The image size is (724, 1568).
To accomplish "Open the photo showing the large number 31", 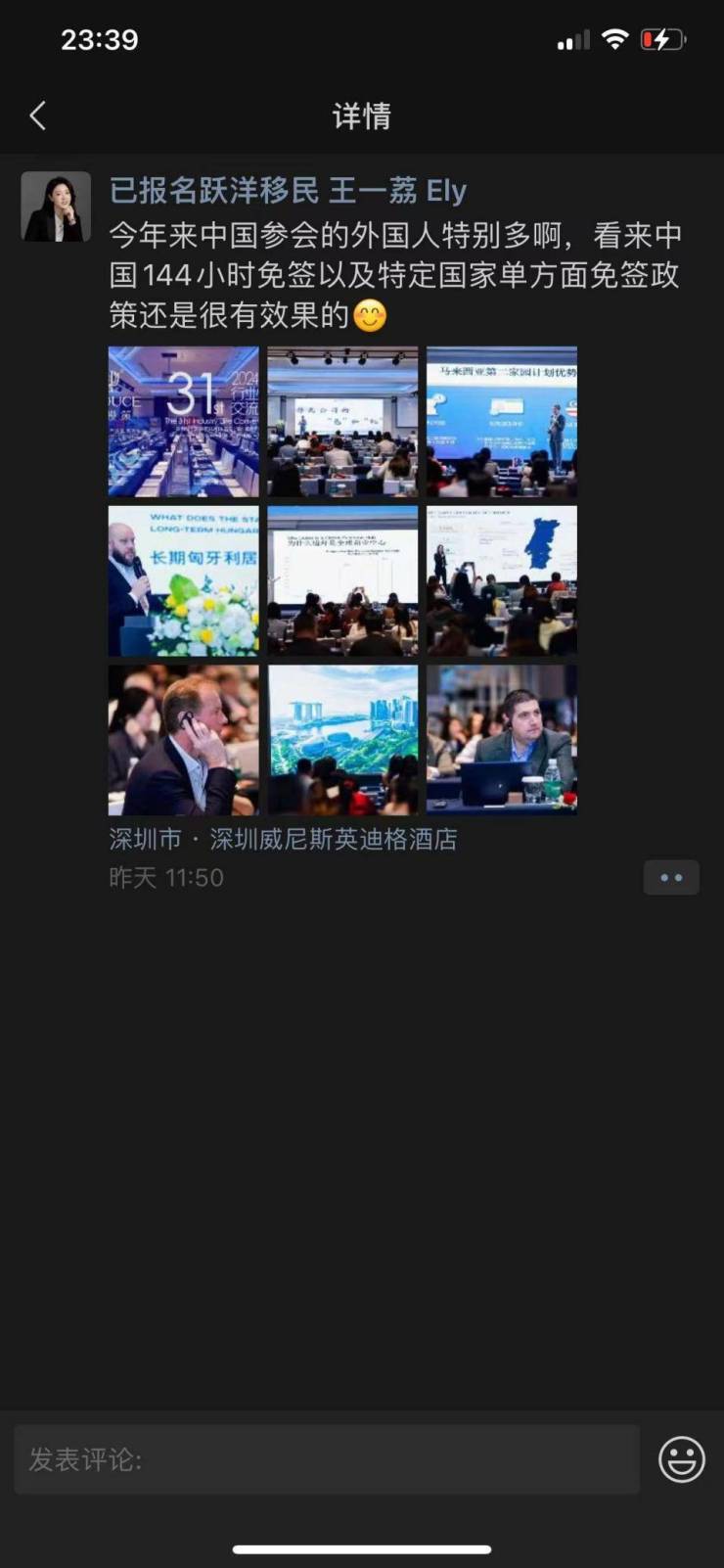I will coord(184,421).
